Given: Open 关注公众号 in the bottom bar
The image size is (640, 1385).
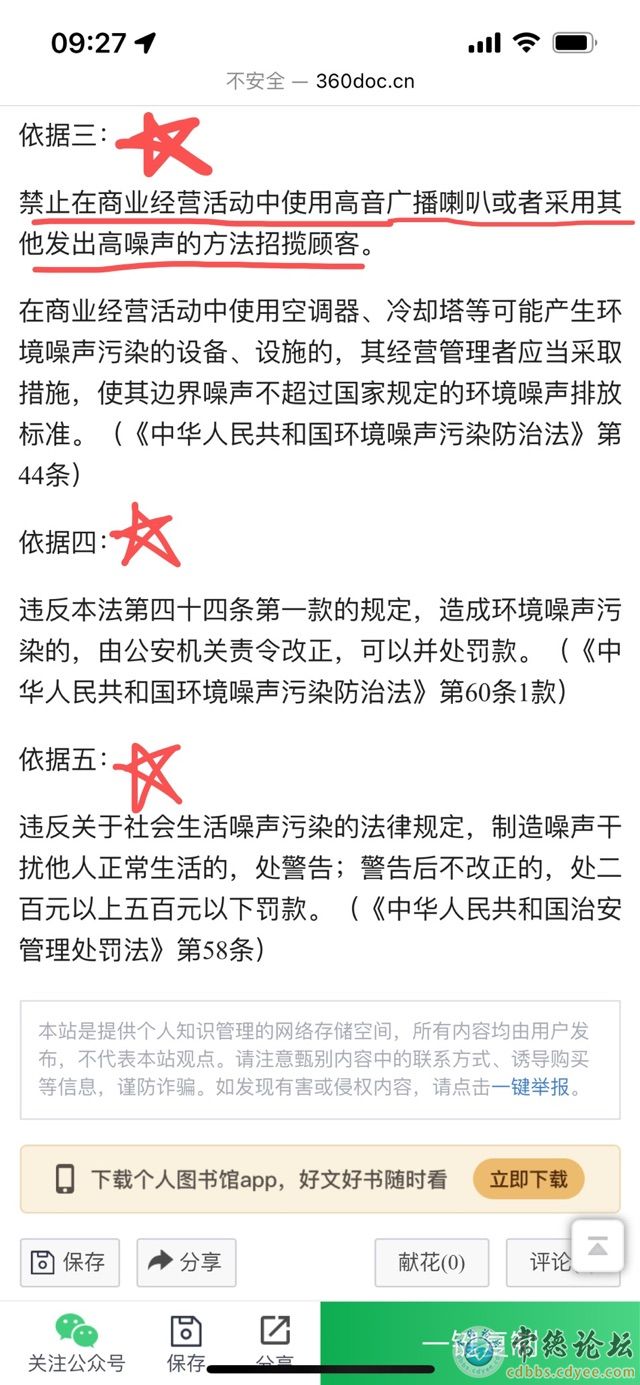Looking at the screenshot, I should (x=76, y=1342).
